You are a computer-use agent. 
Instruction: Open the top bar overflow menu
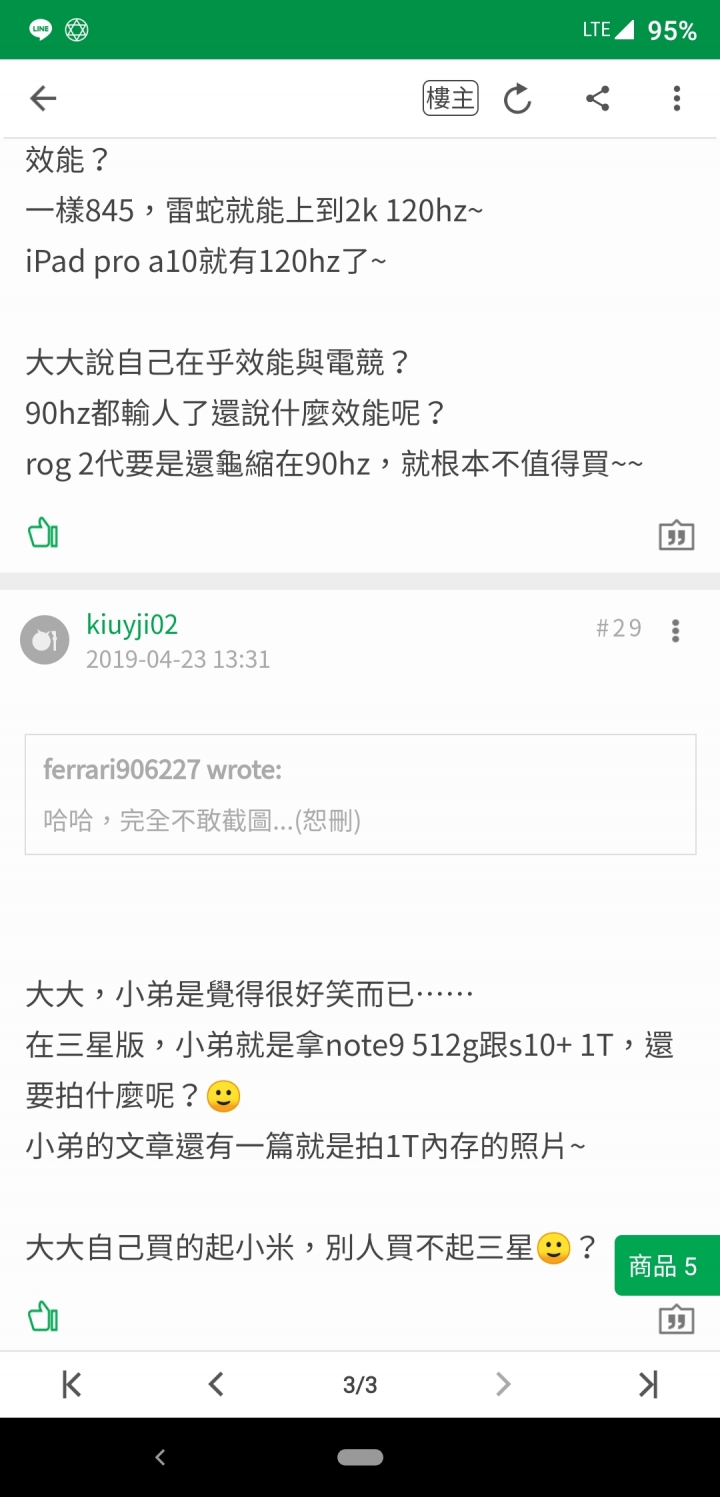[677, 98]
